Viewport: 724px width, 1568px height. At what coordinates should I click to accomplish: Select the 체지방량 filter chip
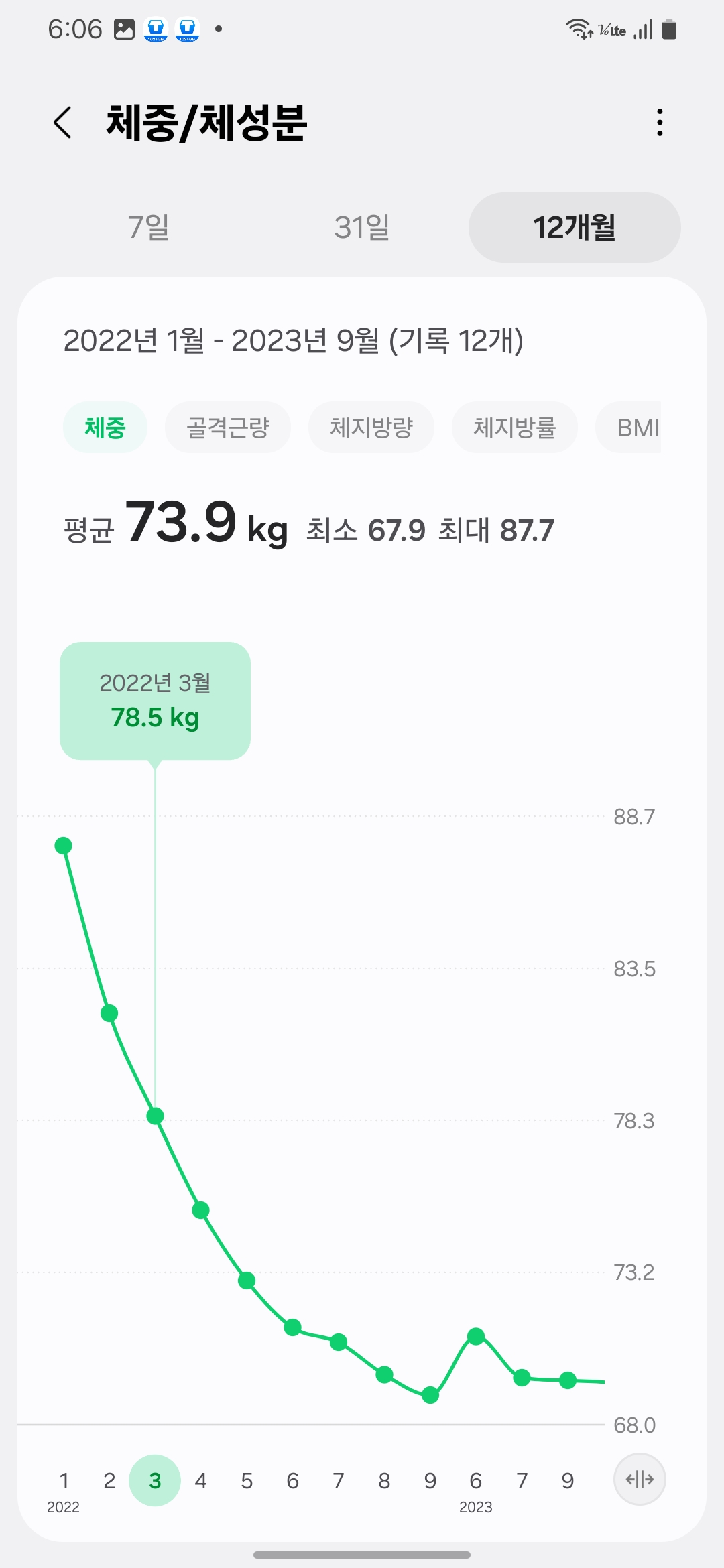(371, 427)
